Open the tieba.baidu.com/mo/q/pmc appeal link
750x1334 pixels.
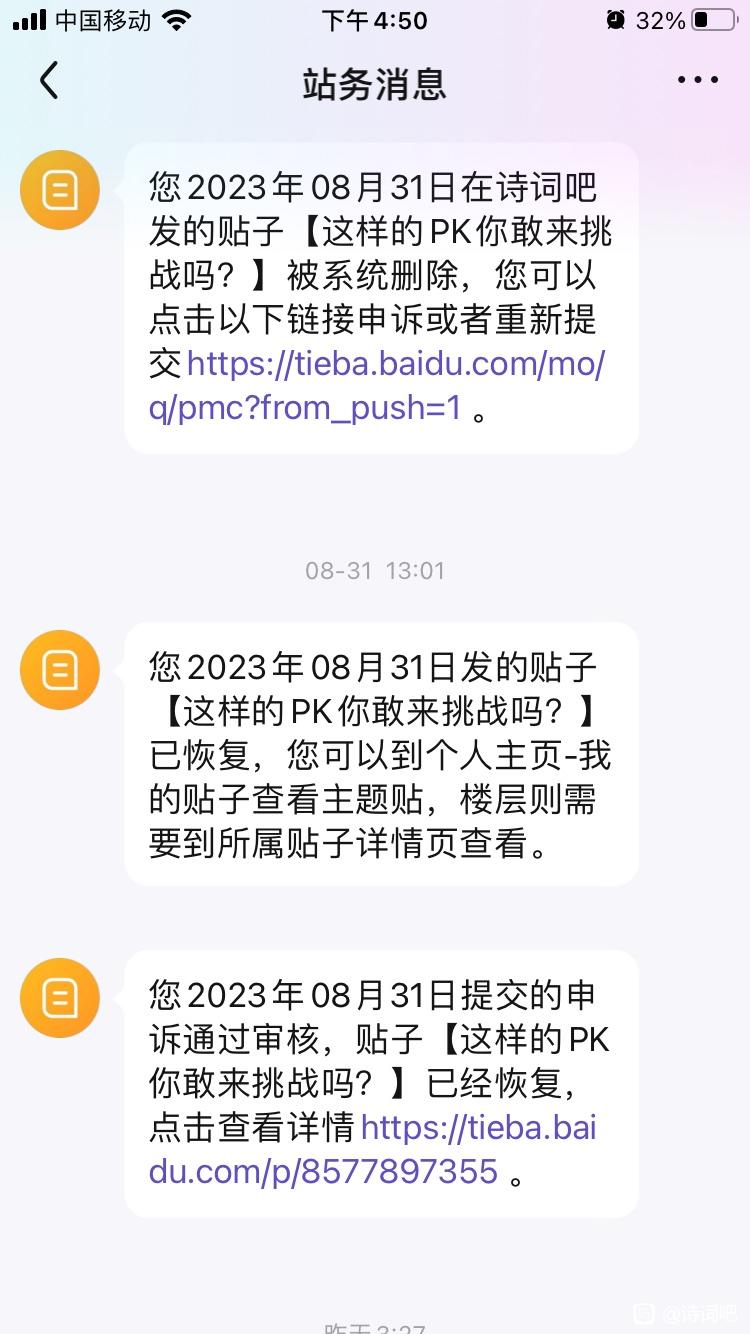point(376,386)
